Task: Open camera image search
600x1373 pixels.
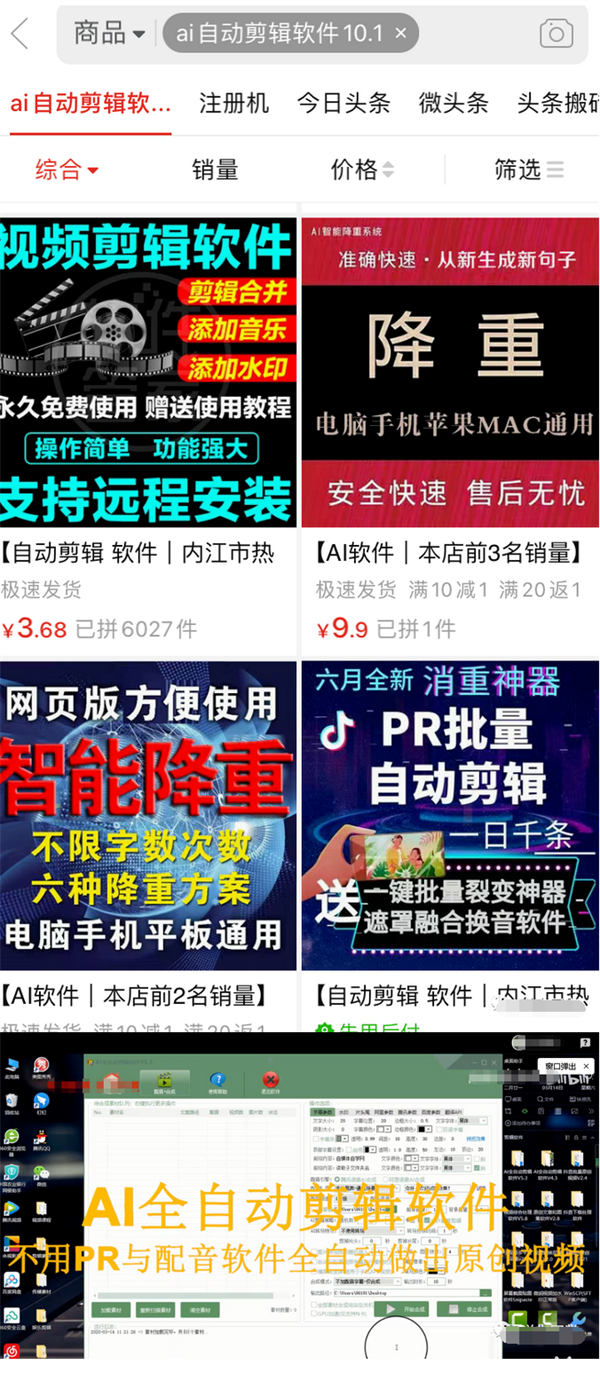Action: pyautogui.click(x=556, y=34)
